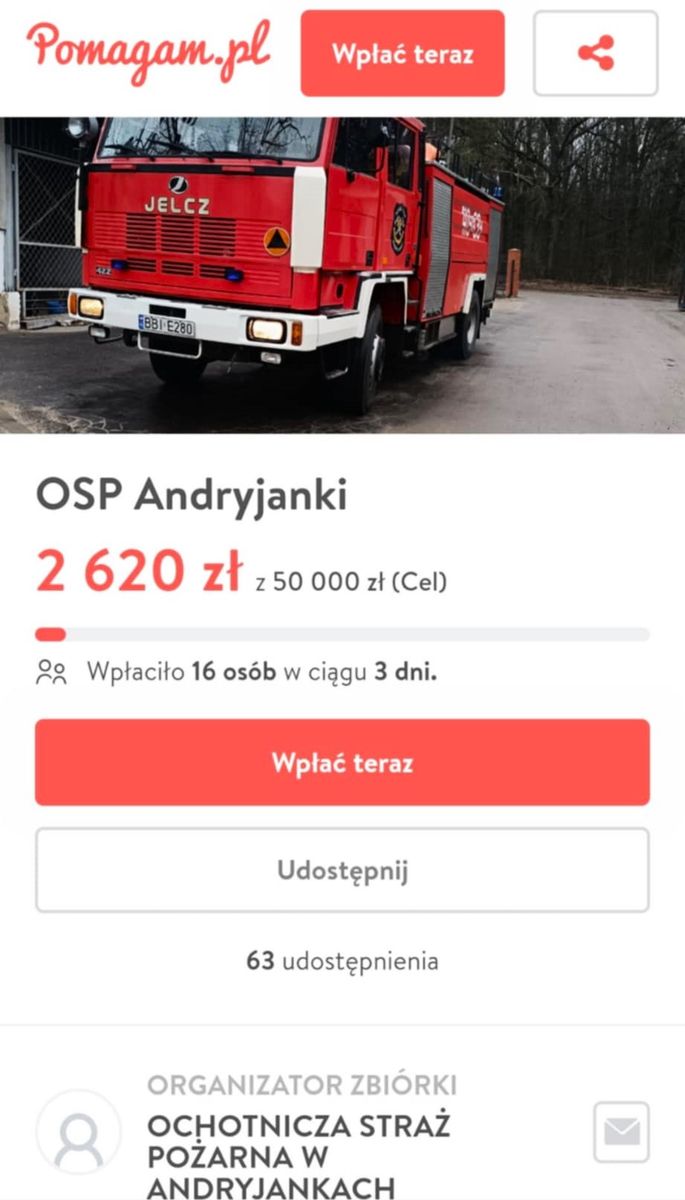Image resolution: width=685 pixels, height=1200 pixels.
Task: Tap the share icon in the header
Action: [x=595, y=53]
